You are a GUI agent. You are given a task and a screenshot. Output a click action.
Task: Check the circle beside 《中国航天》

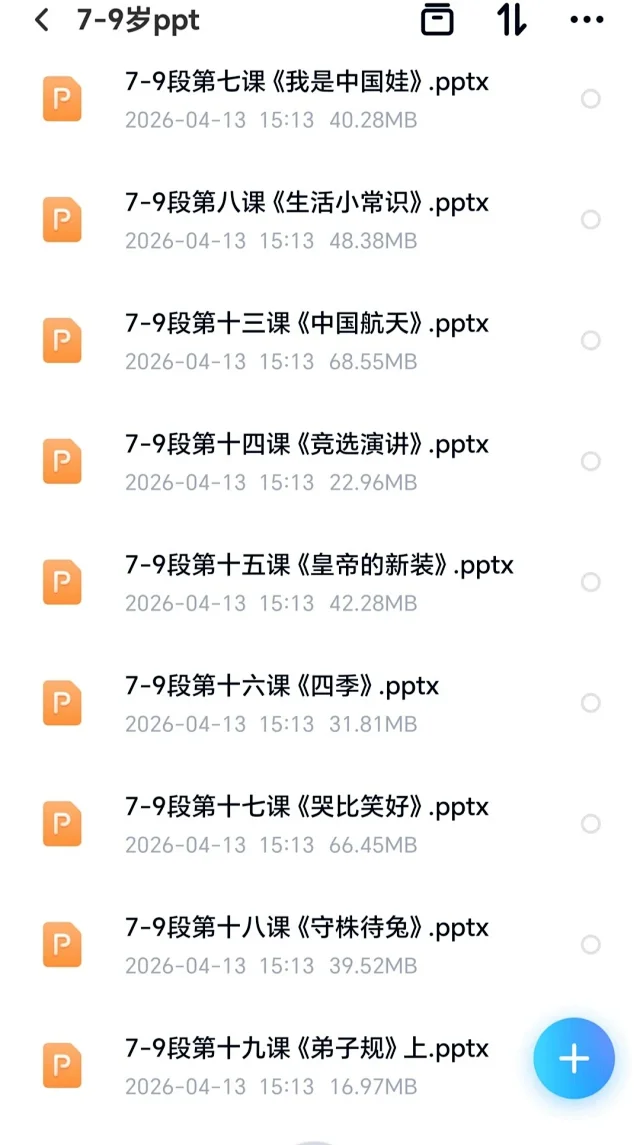[591, 341]
